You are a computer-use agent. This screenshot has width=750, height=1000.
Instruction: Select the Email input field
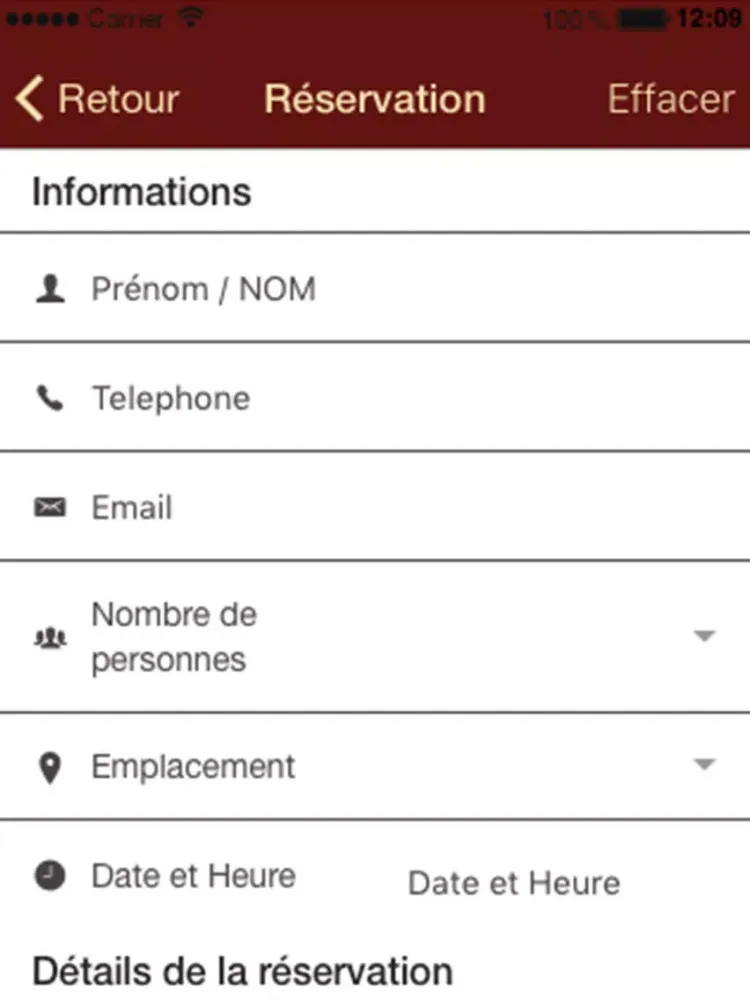click(400, 508)
